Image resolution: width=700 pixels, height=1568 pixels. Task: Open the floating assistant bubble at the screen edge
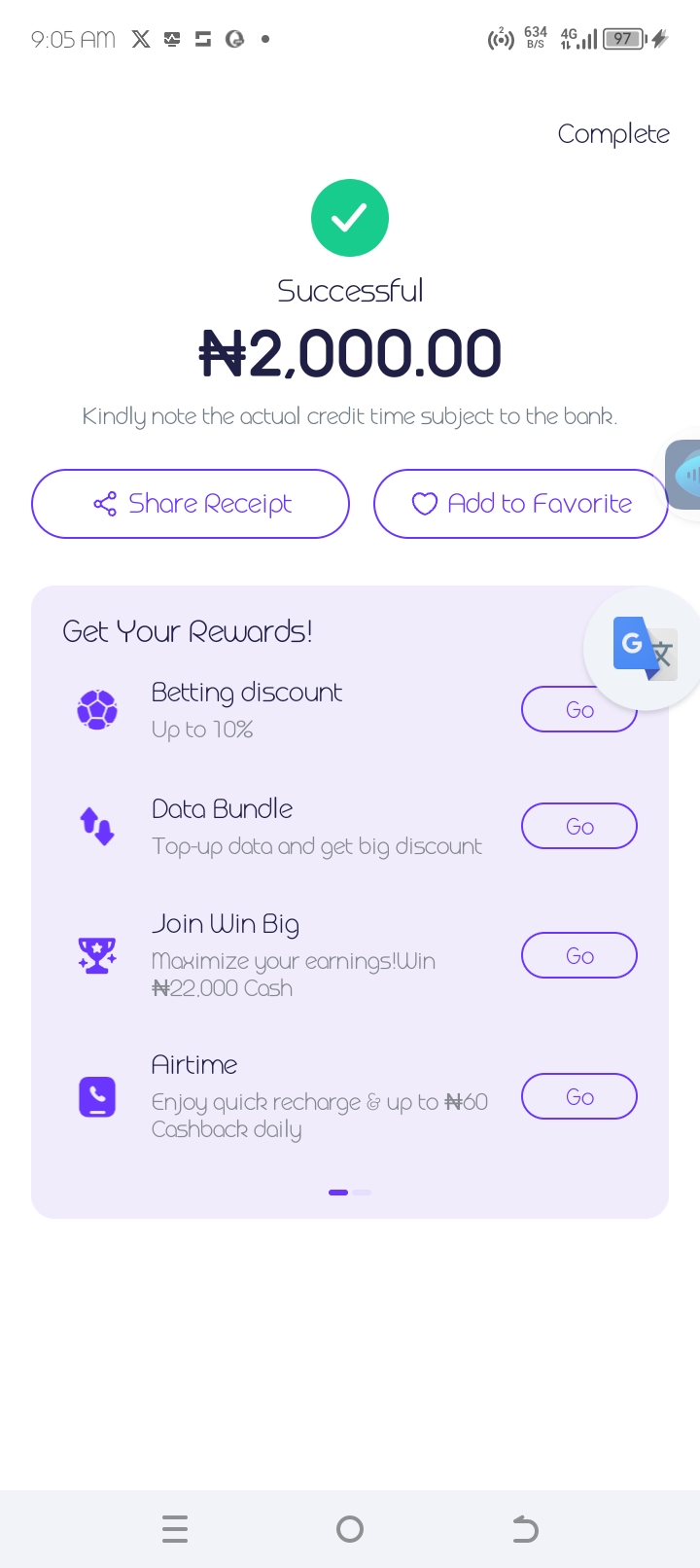tap(684, 475)
